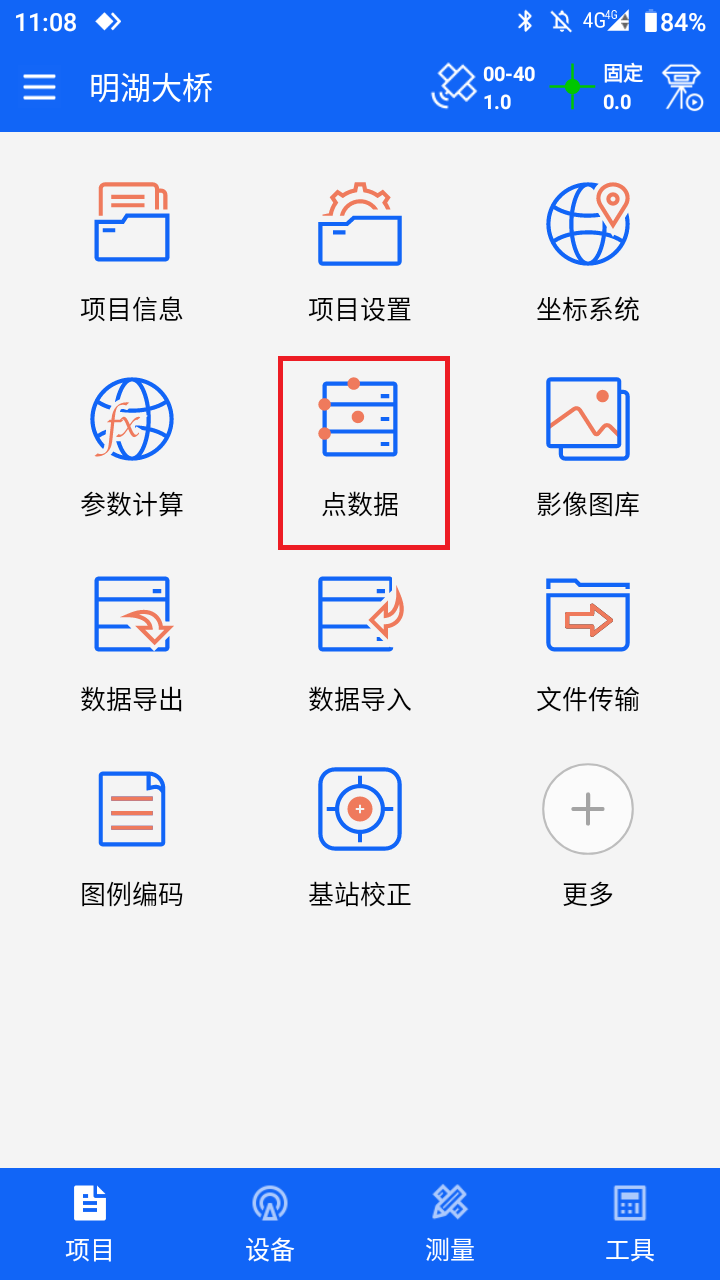Viewport: 720px width, 1280px height.
Task: Open 坐标系统
Action: tap(588, 252)
